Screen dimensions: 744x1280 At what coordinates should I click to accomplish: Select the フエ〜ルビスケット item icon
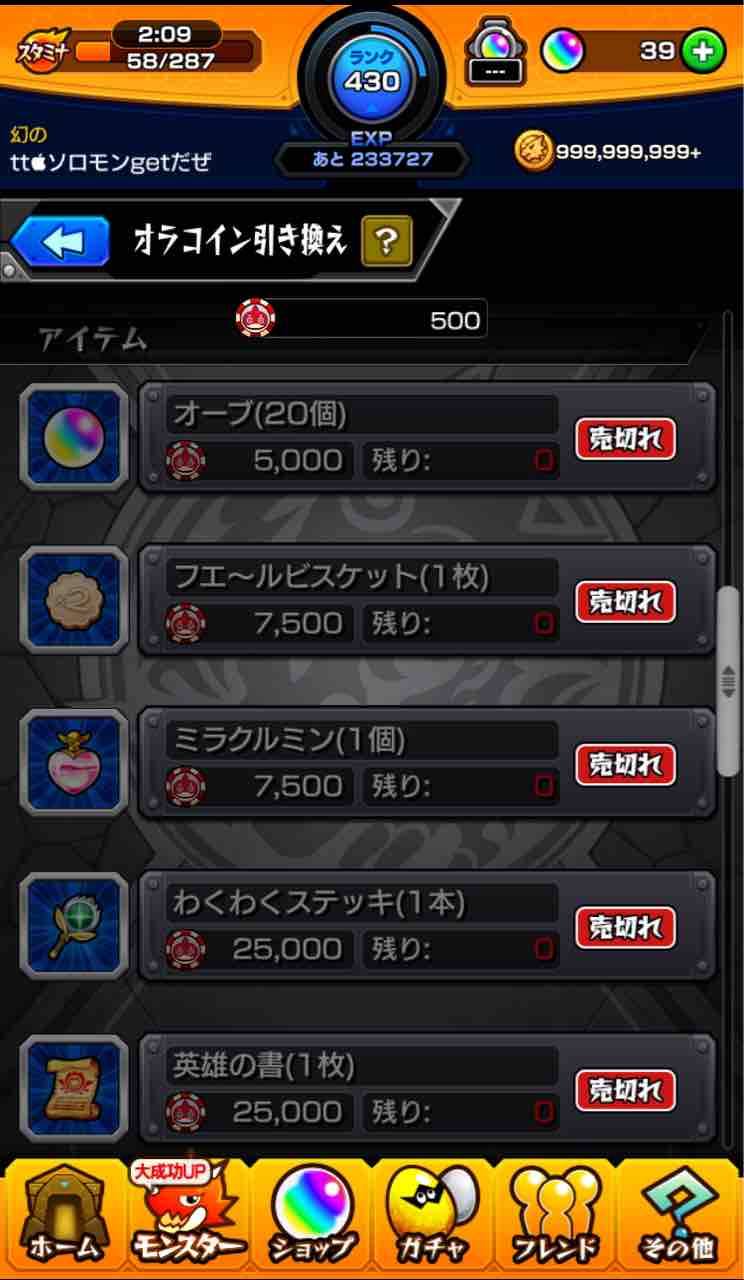(73, 600)
